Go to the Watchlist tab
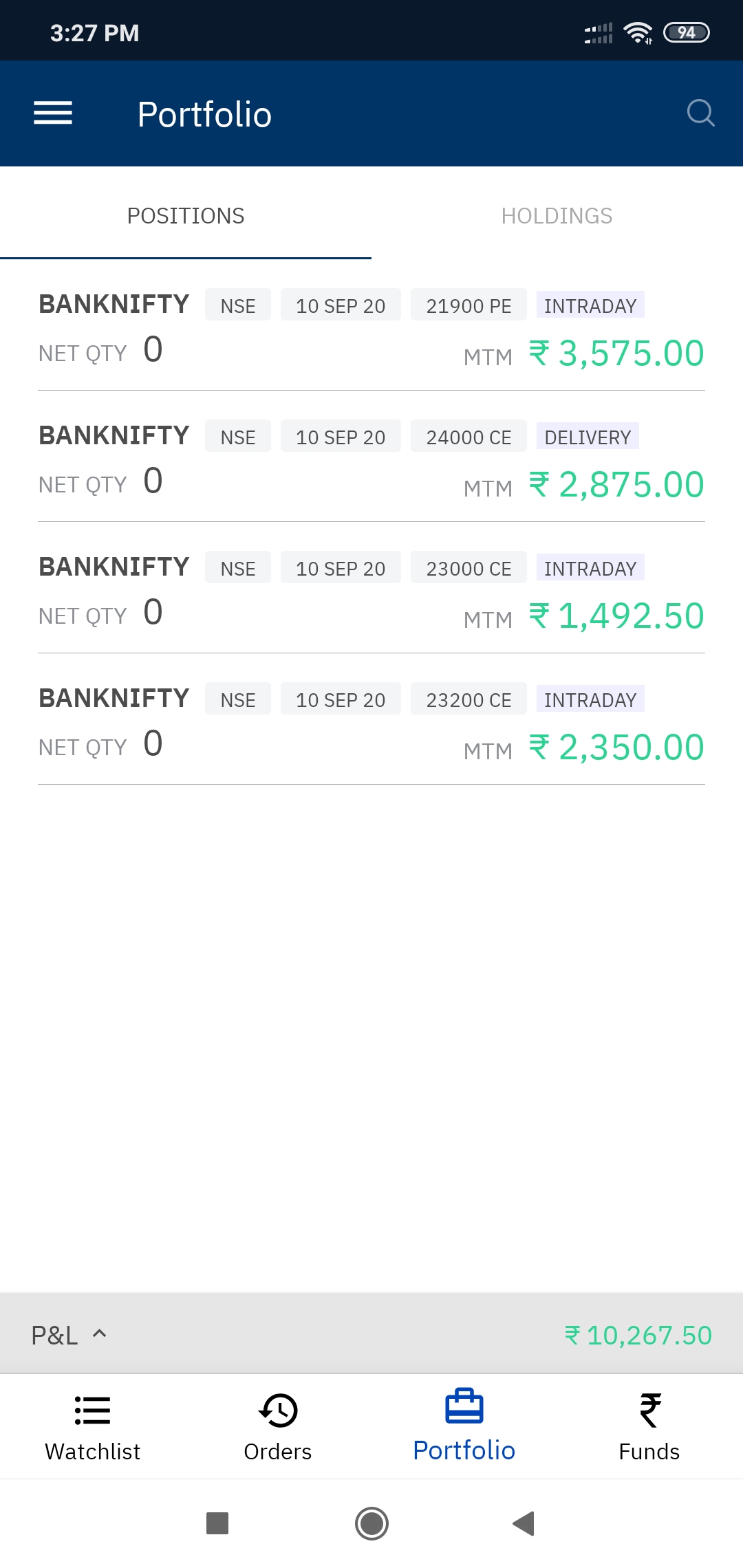The height and width of the screenshot is (1568, 743). click(x=93, y=1427)
